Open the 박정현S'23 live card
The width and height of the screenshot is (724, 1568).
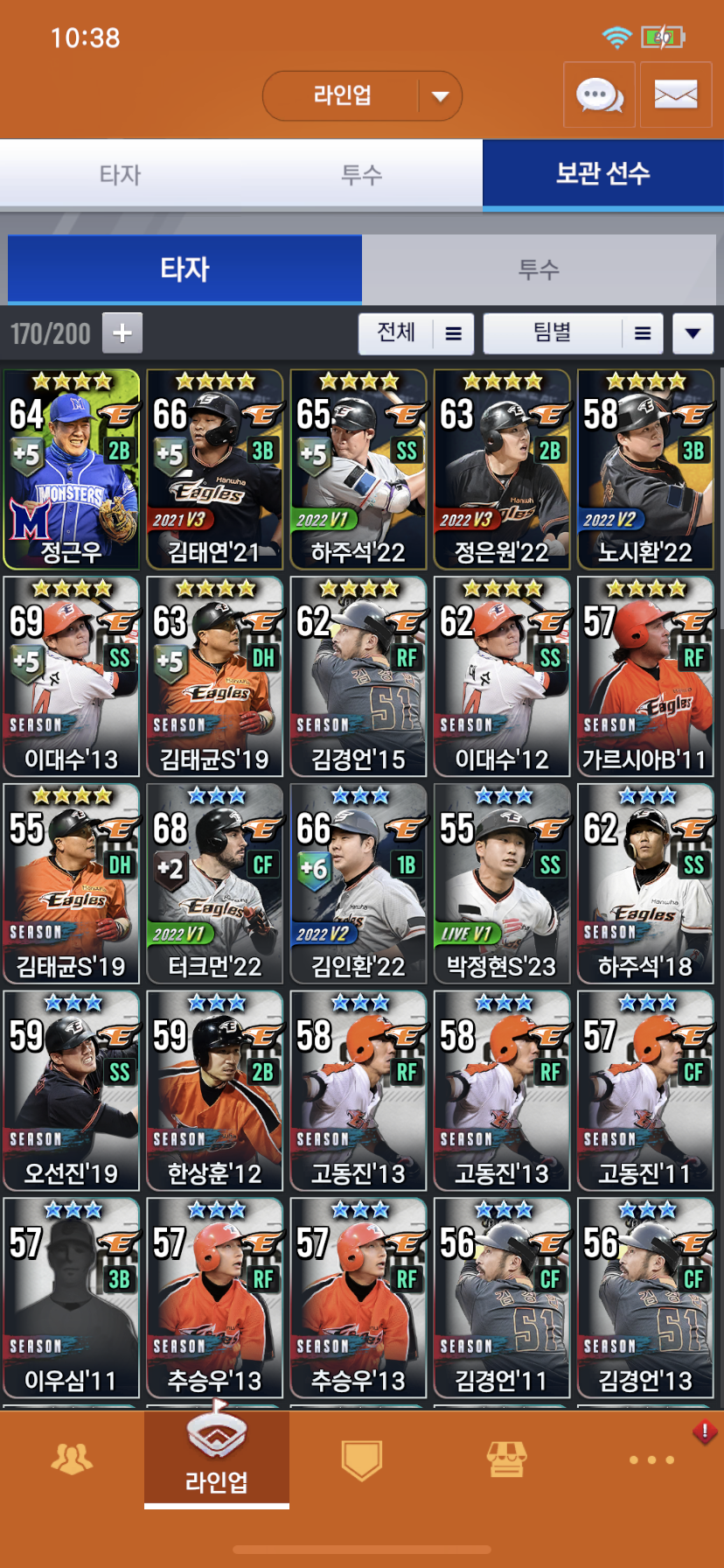(502, 884)
